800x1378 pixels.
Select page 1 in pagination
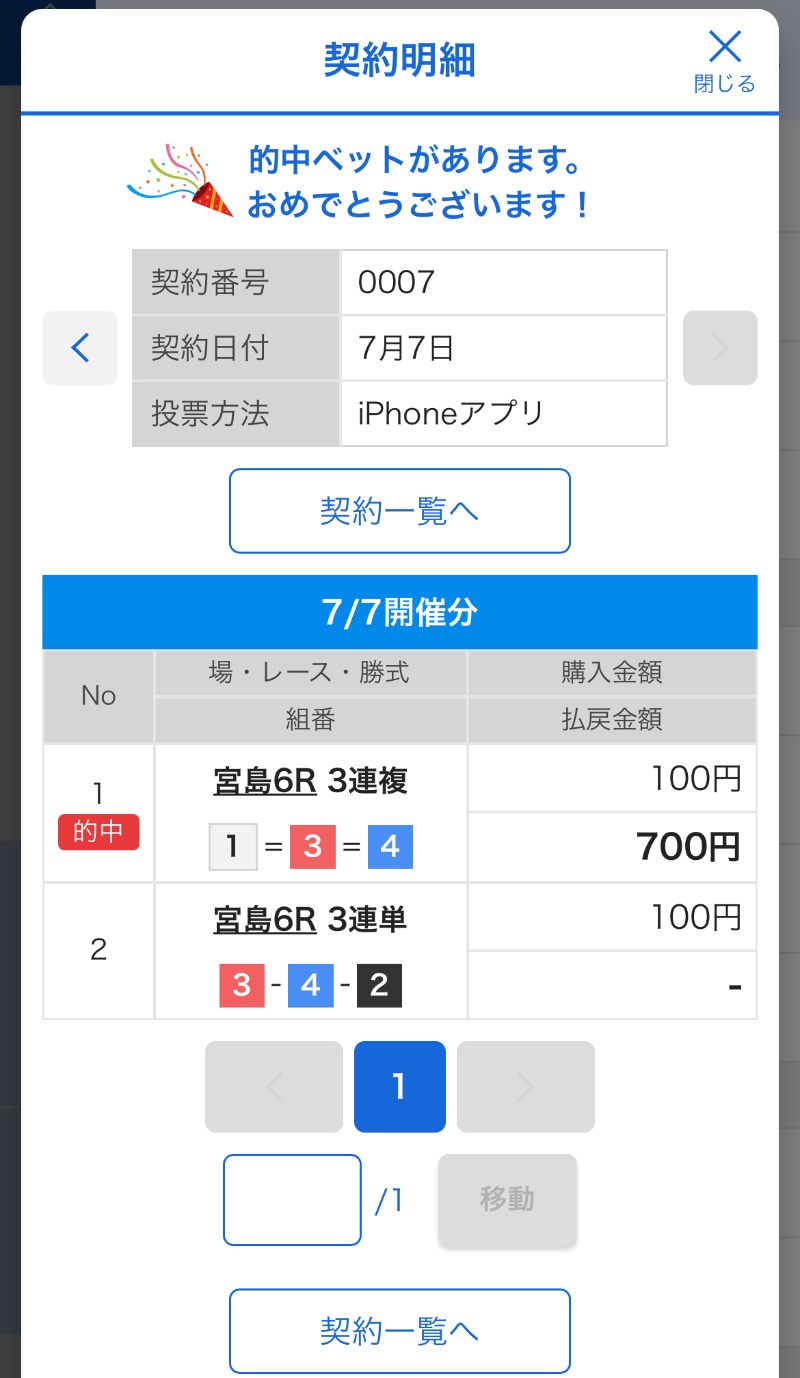coord(399,1086)
